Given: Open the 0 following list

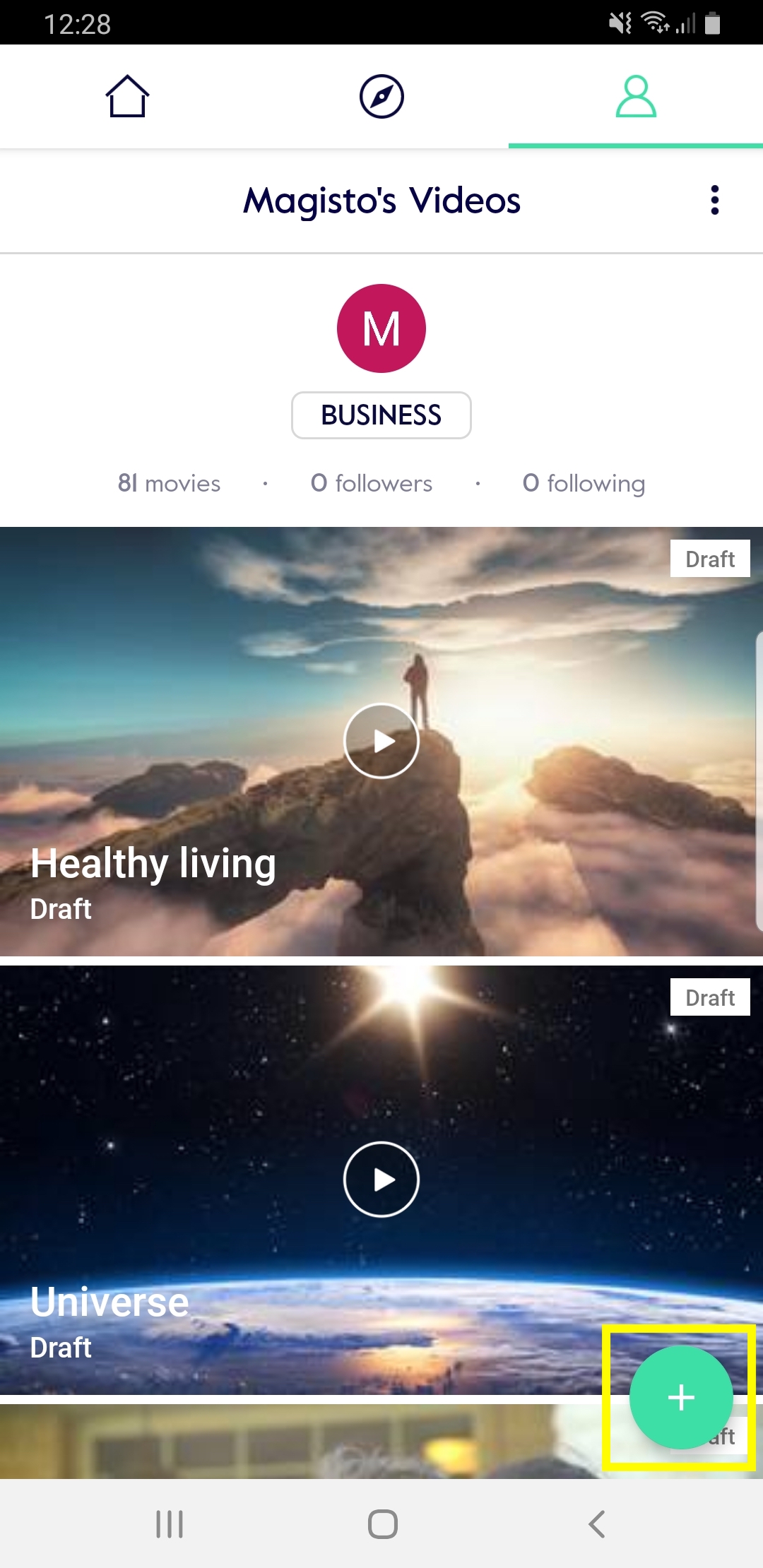Looking at the screenshot, I should (x=584, y=484).
